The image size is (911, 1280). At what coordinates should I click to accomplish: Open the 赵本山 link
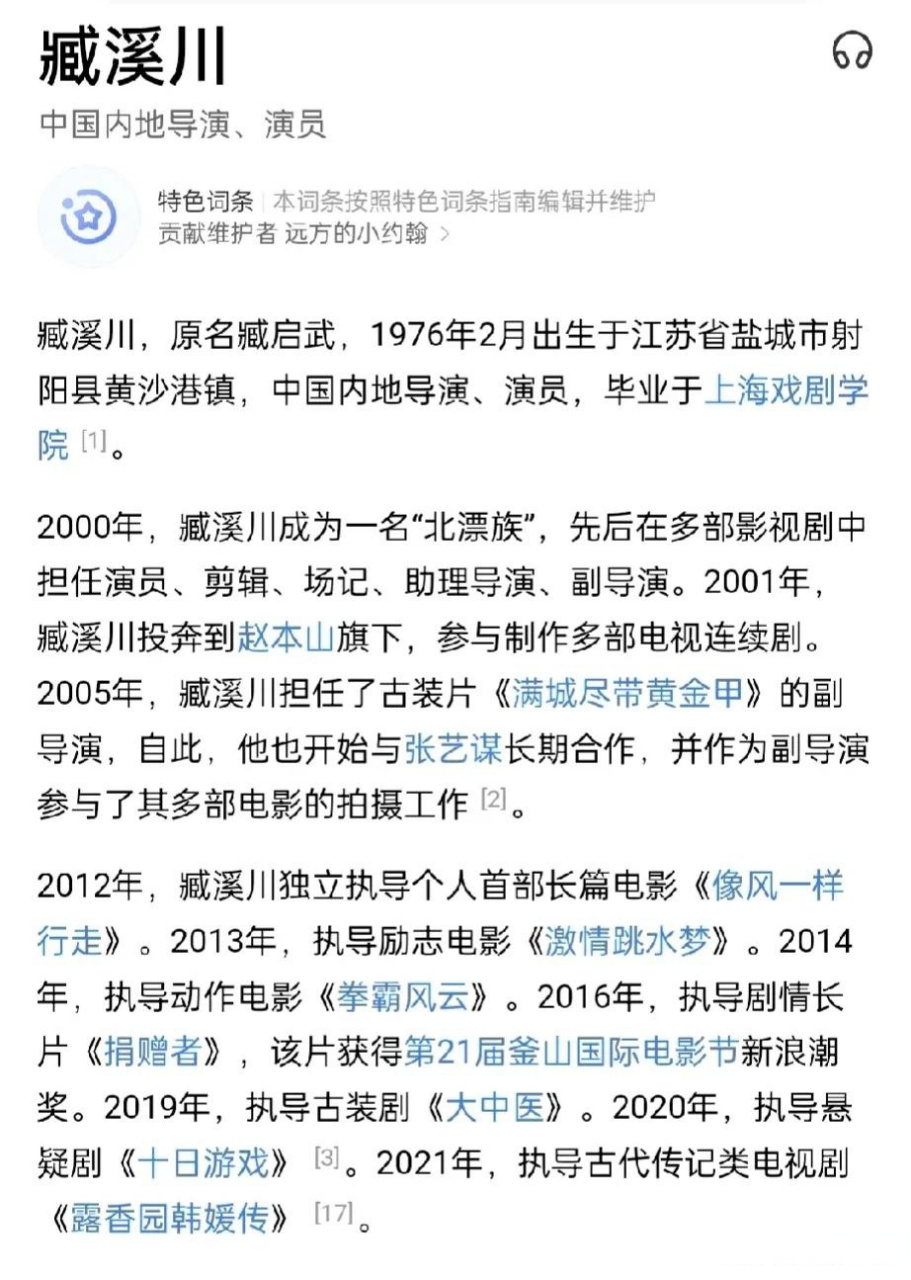[286, 634]
